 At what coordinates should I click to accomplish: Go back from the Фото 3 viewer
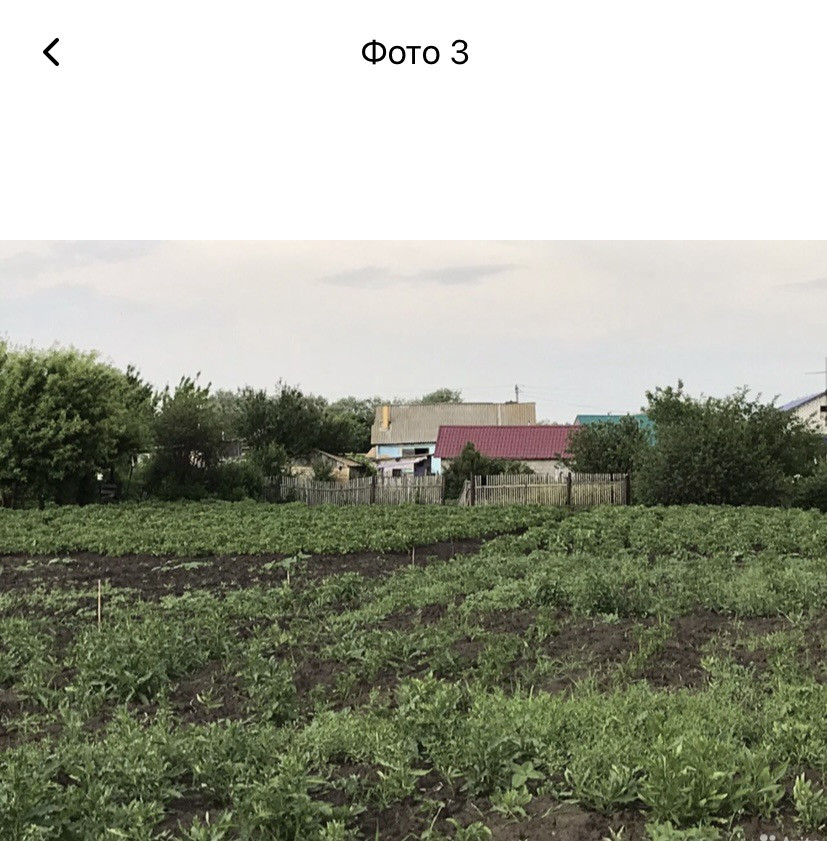51,52
